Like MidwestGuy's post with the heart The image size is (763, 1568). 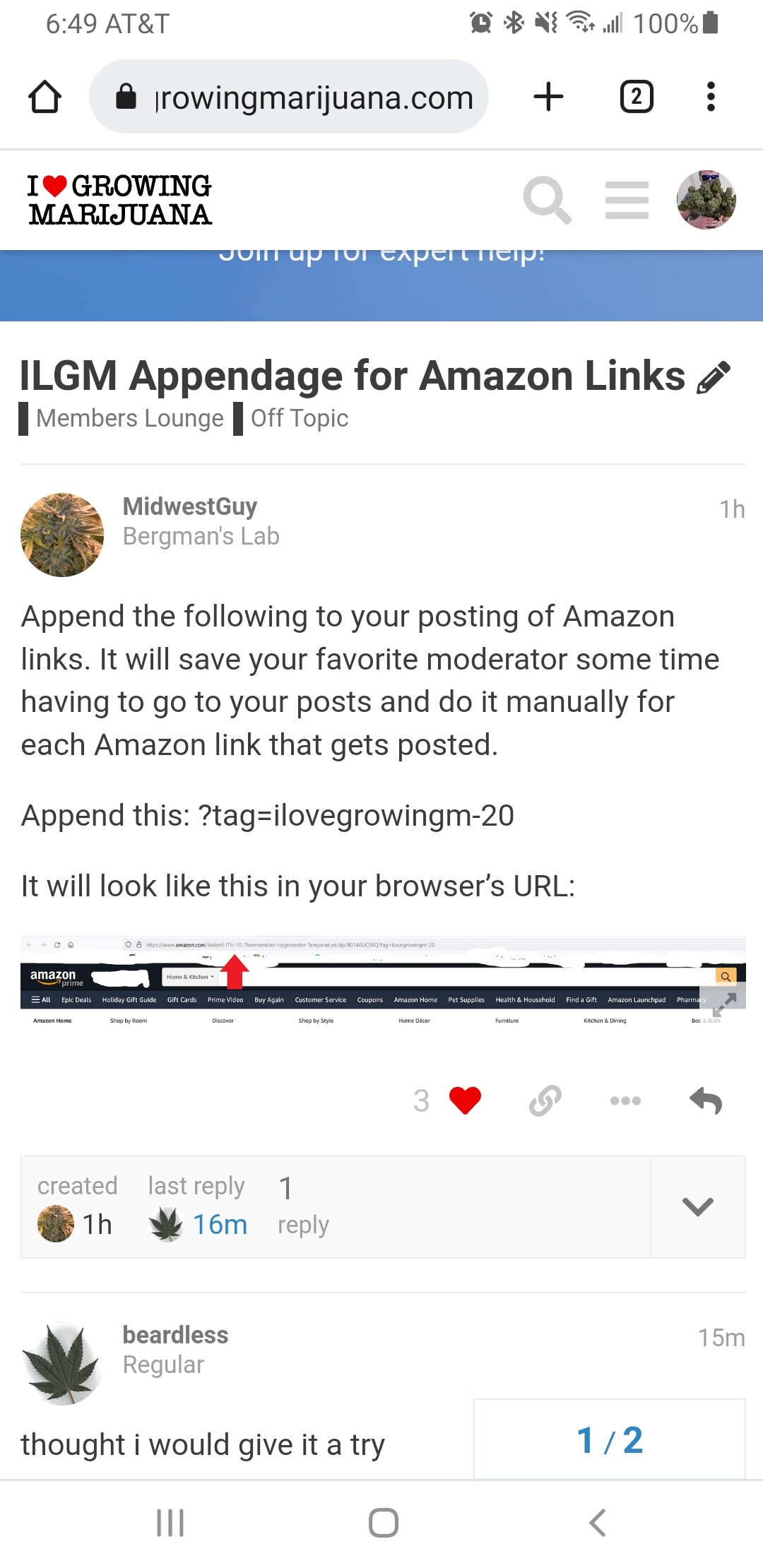(465, 1100)
